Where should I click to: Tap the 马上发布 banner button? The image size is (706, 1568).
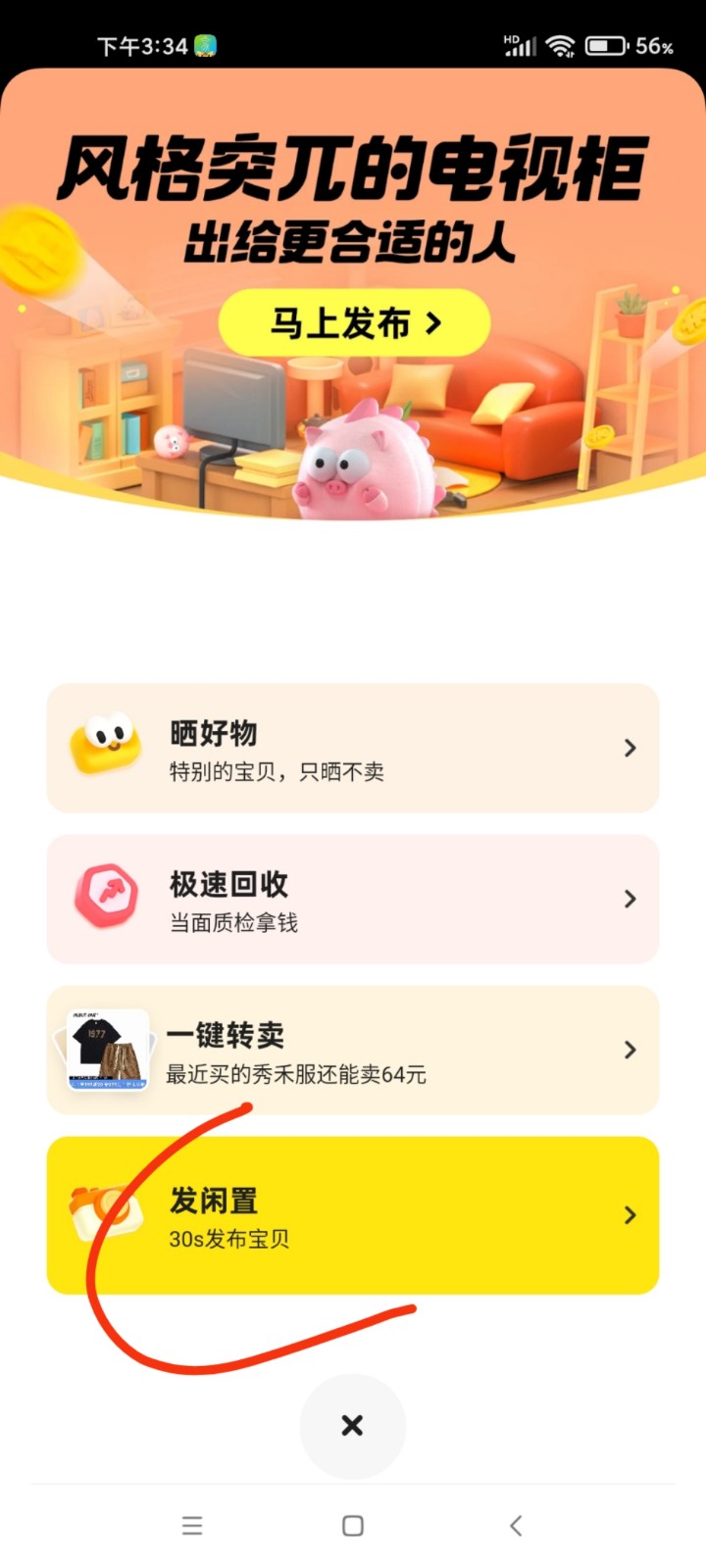point(354,322)
